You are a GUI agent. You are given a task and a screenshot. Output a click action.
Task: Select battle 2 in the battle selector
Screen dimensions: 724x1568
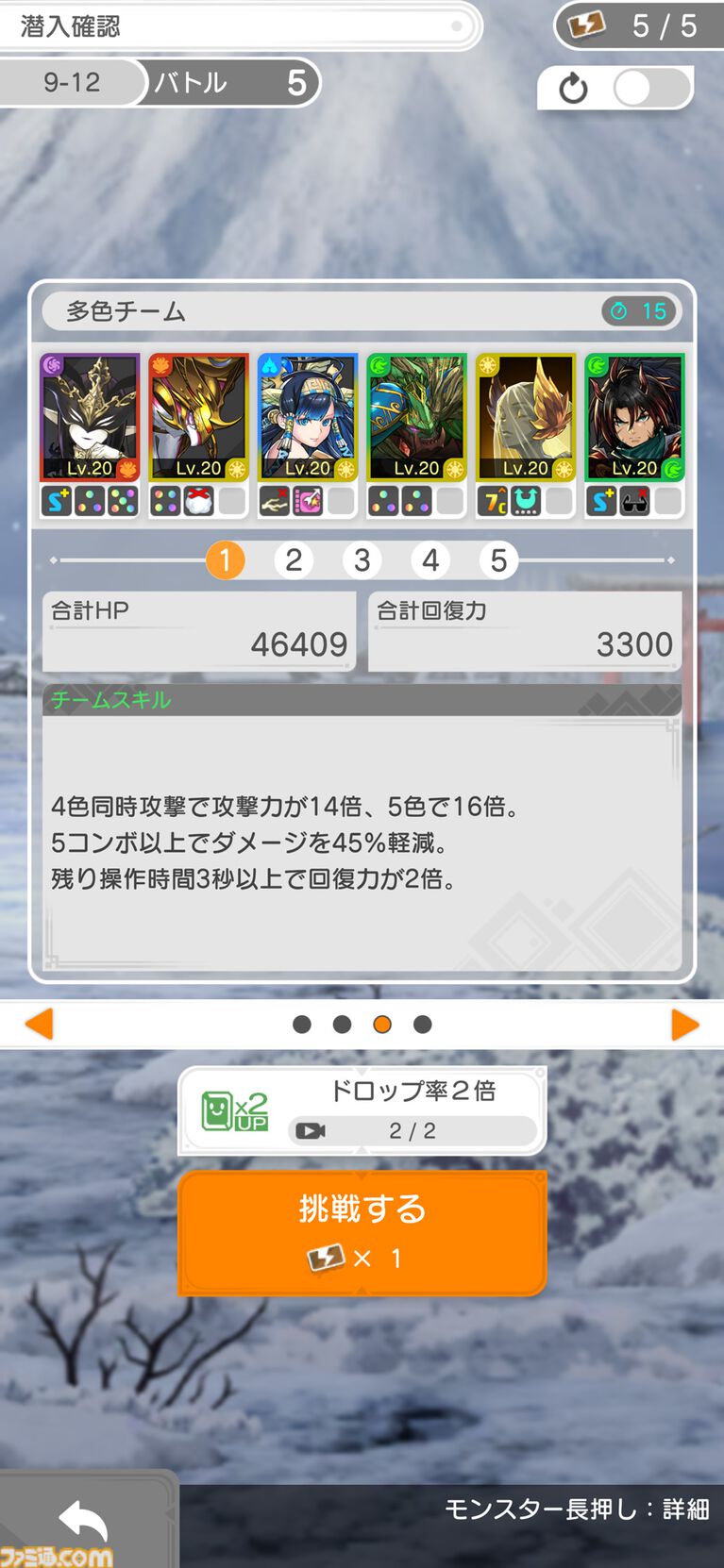click(294, 560)
